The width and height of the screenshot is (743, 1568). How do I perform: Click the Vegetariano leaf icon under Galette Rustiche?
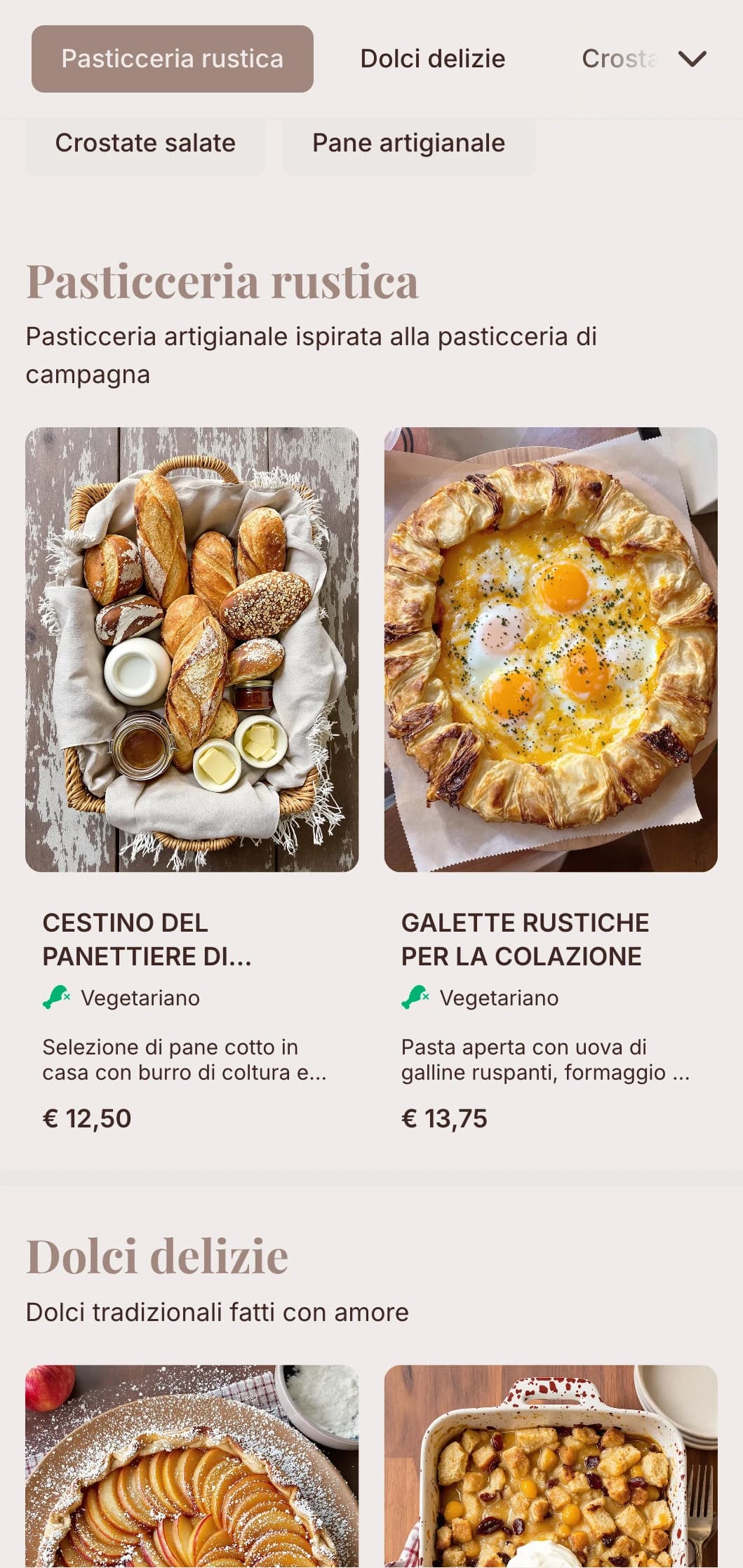coord(414,997)
